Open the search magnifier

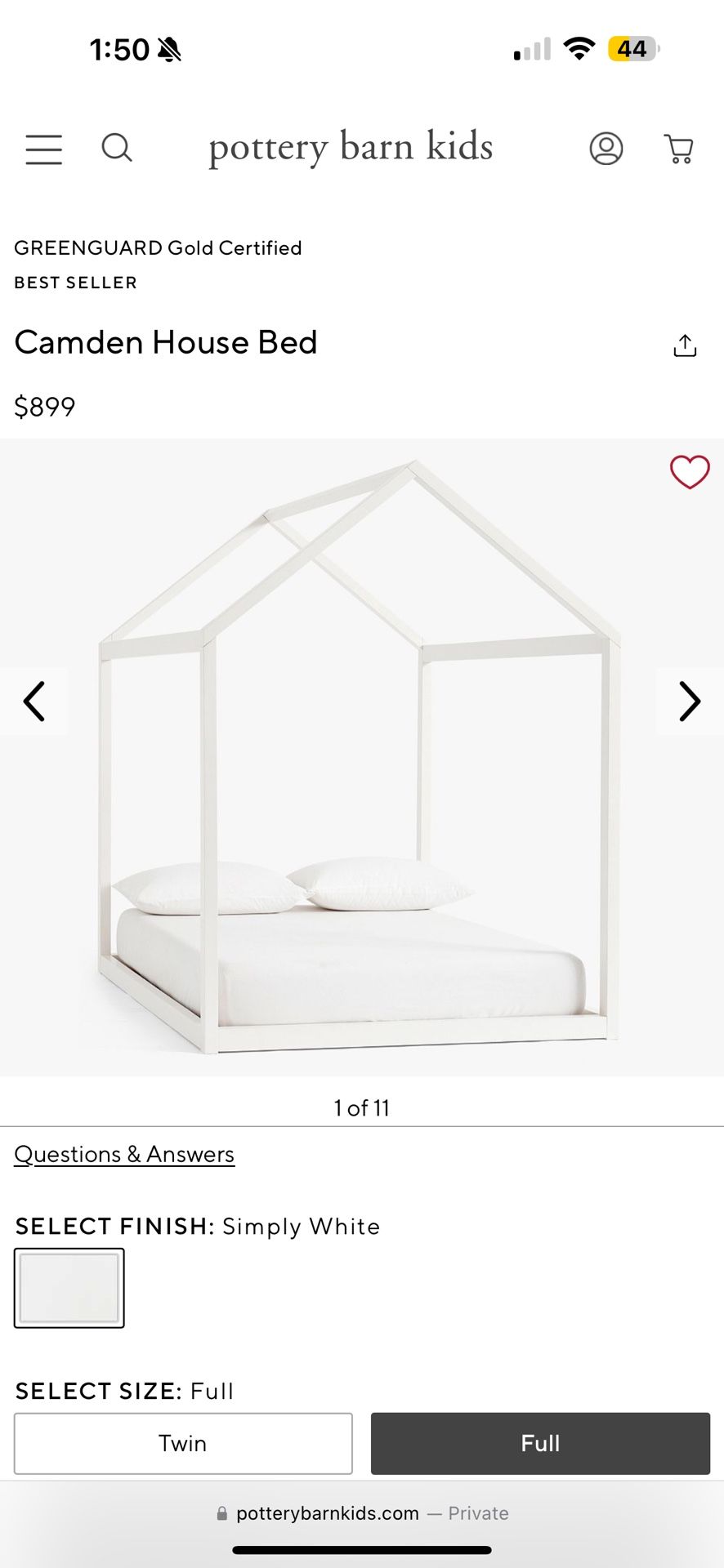117,149
